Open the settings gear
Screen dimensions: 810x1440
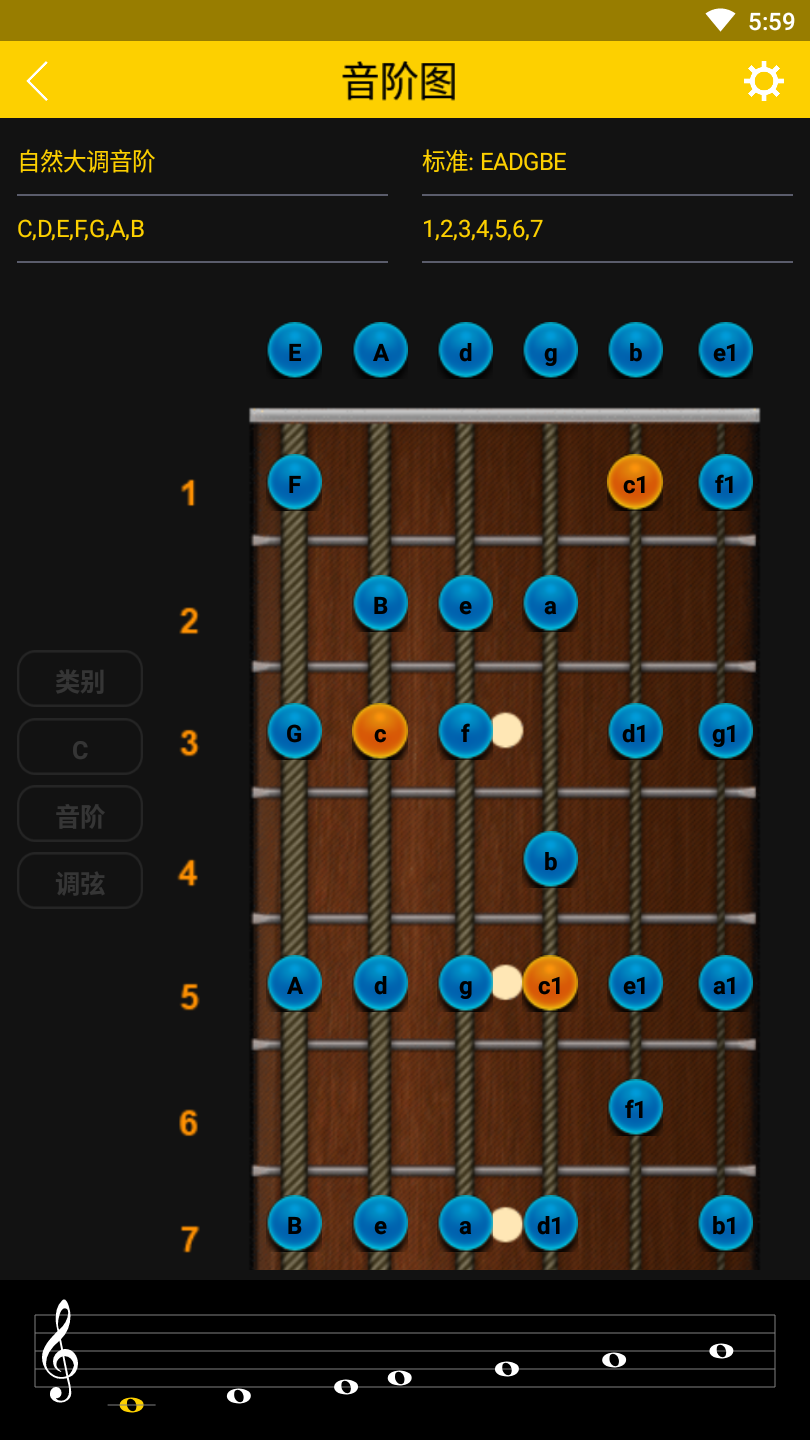tap(763, 79)
